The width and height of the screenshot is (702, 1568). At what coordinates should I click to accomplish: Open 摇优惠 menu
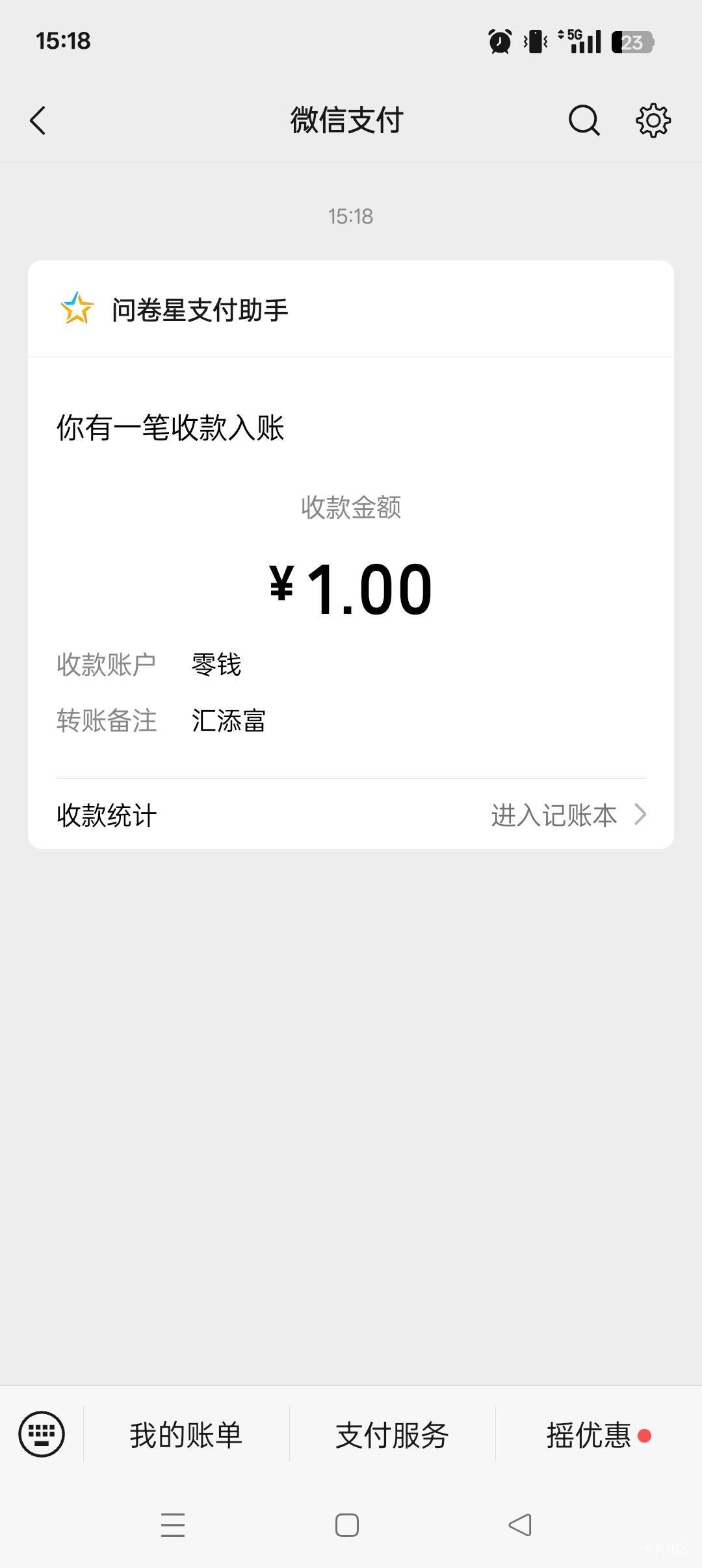coord(598,1434)
